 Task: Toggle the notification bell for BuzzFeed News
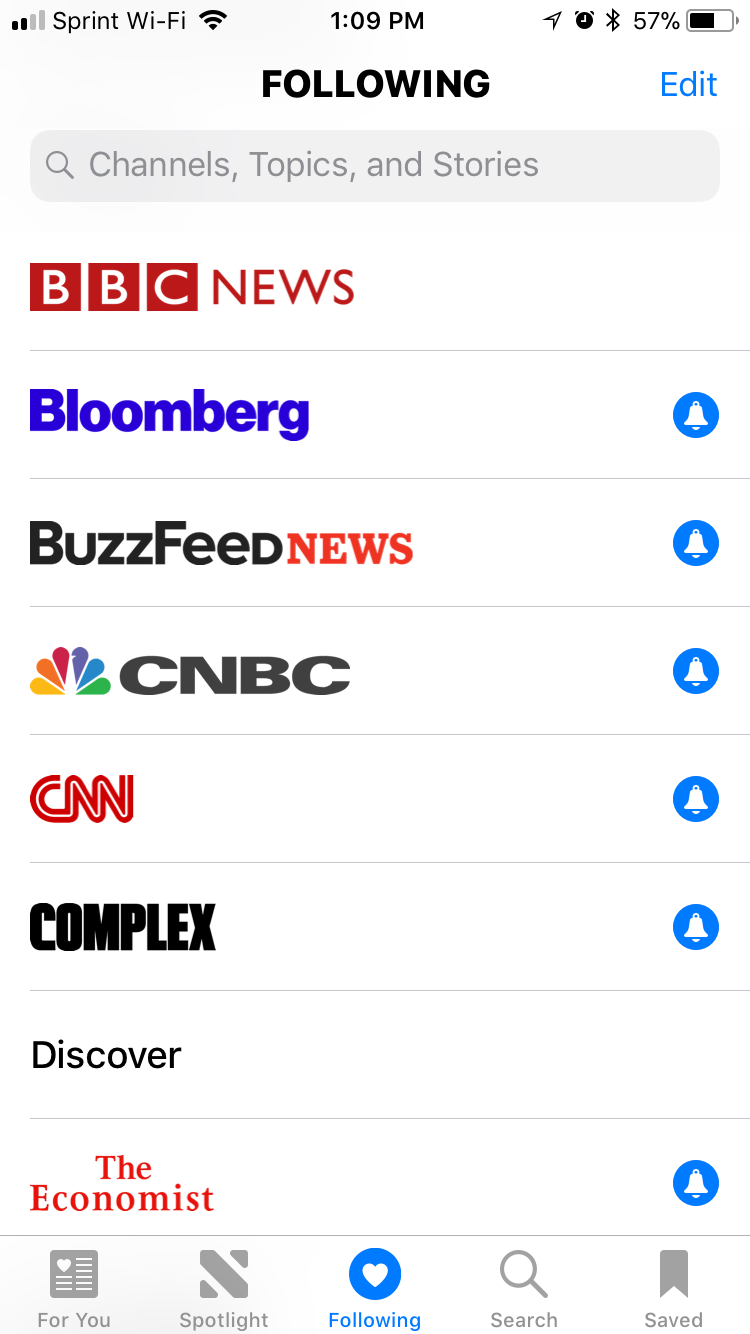(x=696, y=542)
